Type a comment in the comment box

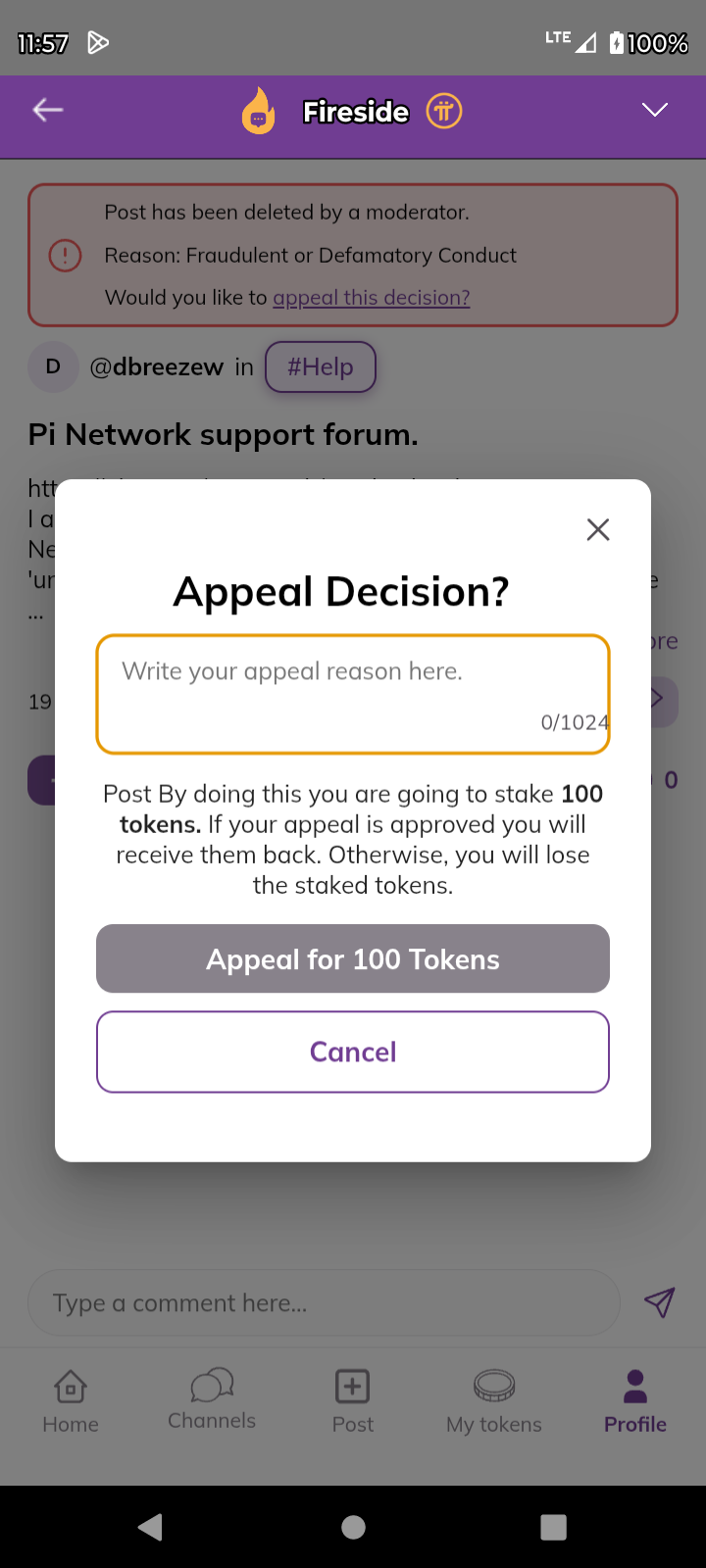click(x=325, y=1302)
